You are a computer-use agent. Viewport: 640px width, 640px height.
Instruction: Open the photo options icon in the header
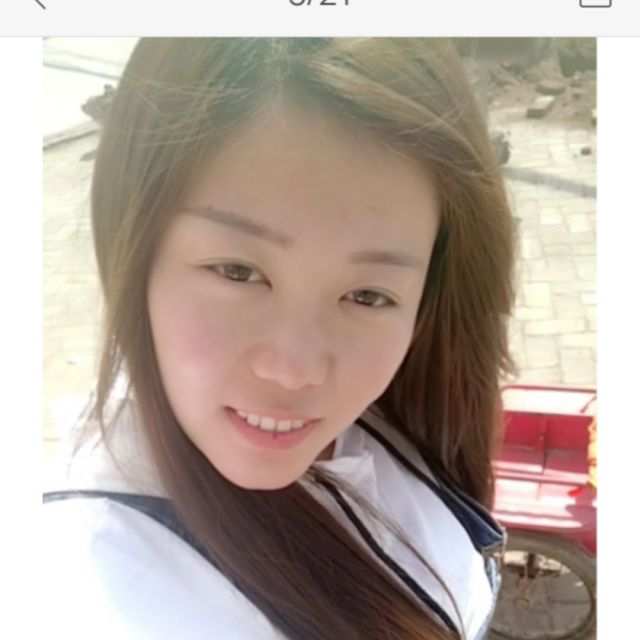coord(595,3)
